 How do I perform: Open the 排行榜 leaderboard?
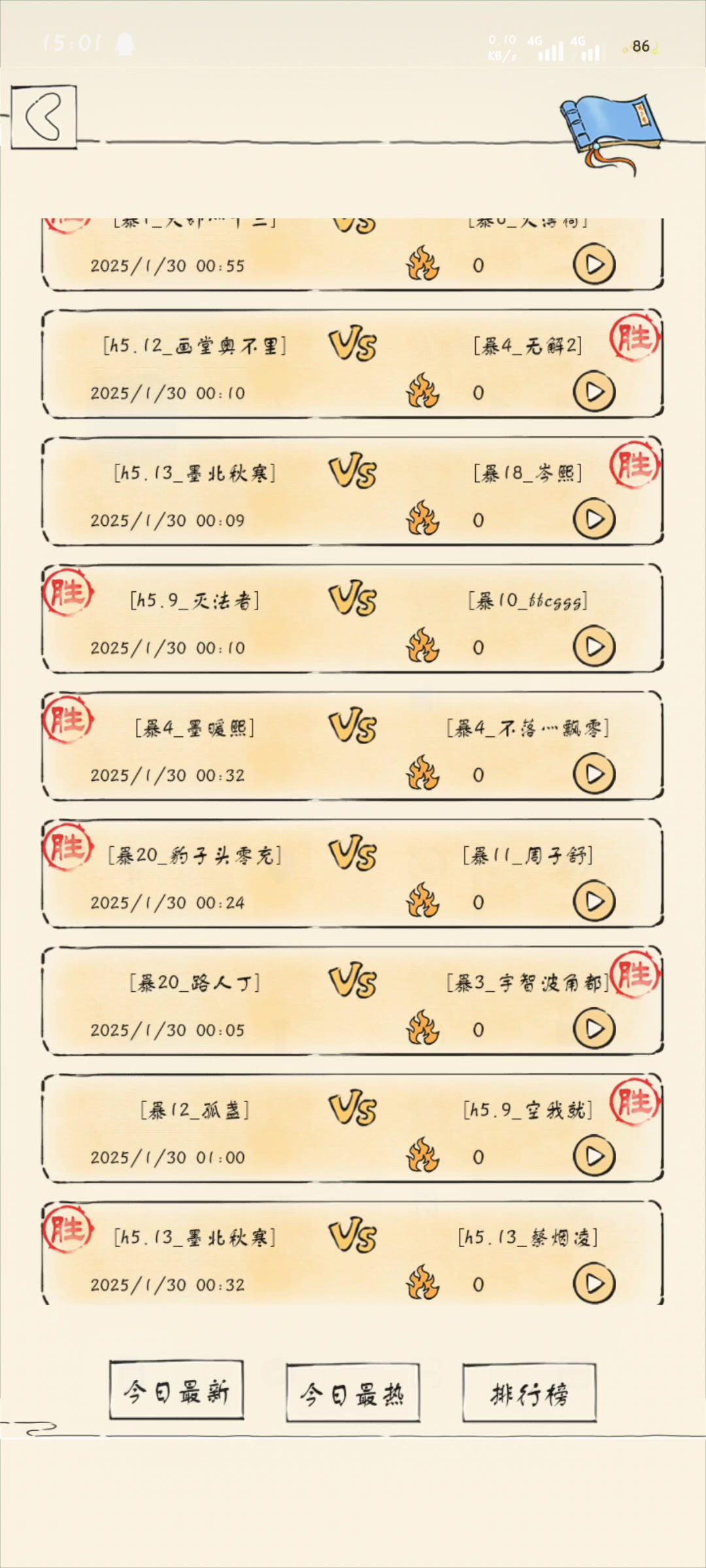point(529,1394)
